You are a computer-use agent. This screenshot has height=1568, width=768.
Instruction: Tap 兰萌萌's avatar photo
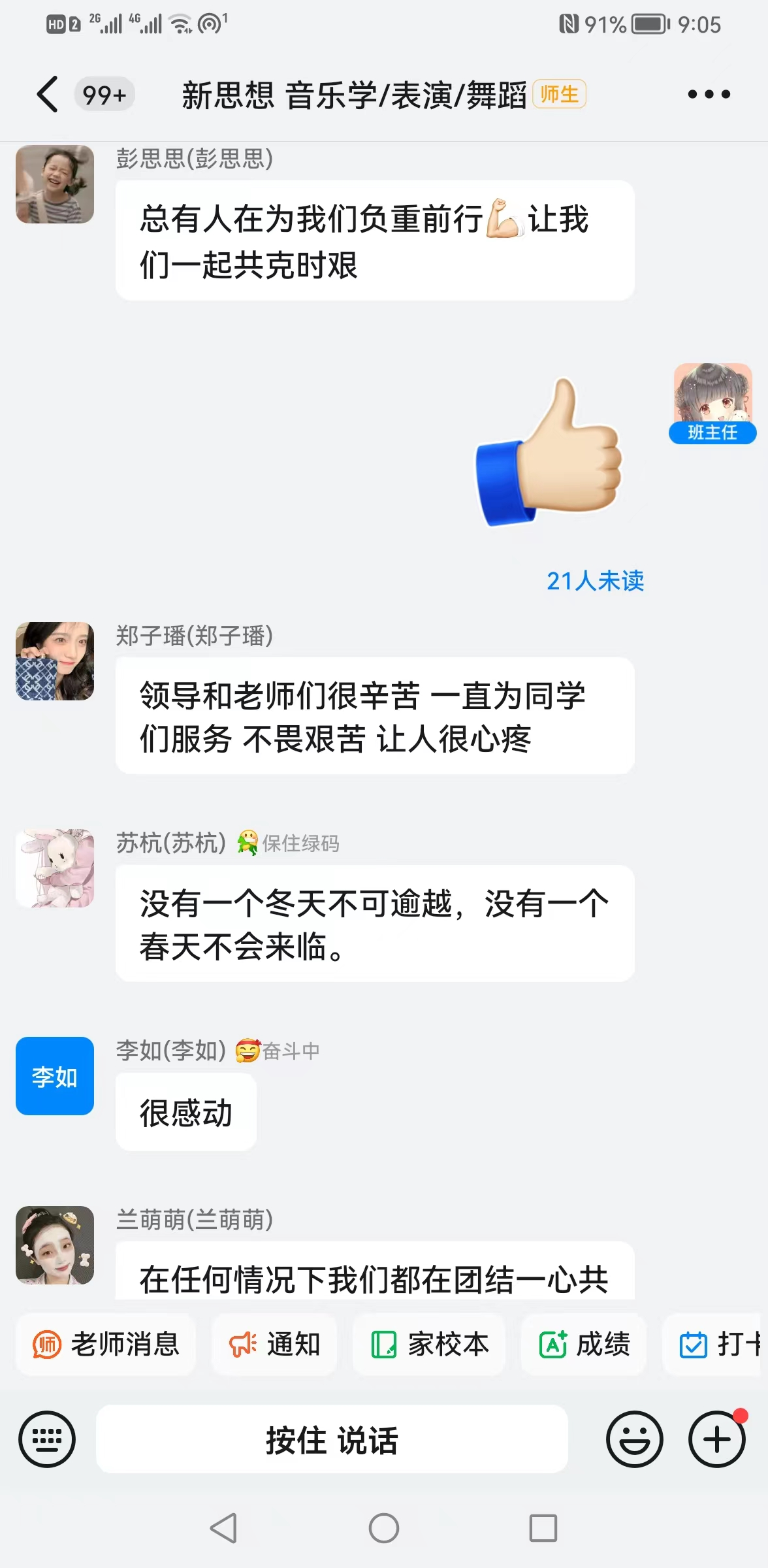(x=55, y=1245)
